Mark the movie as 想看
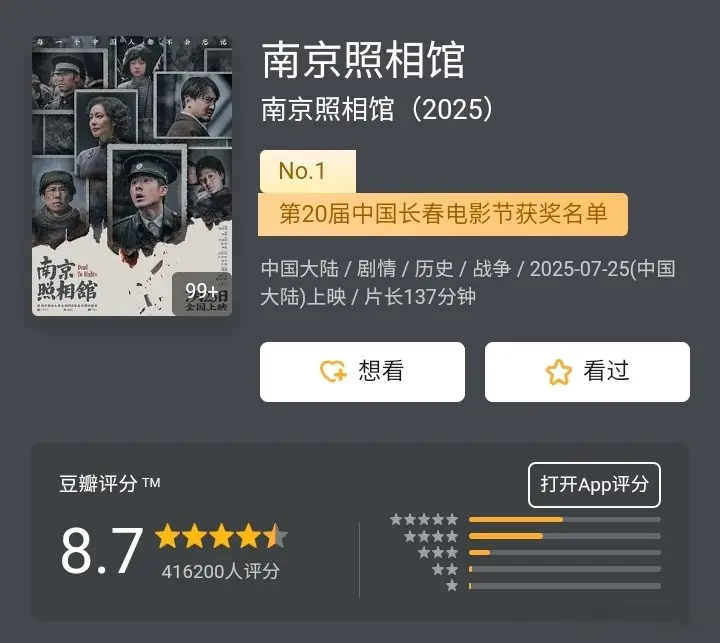 click(x=362, y=372)
